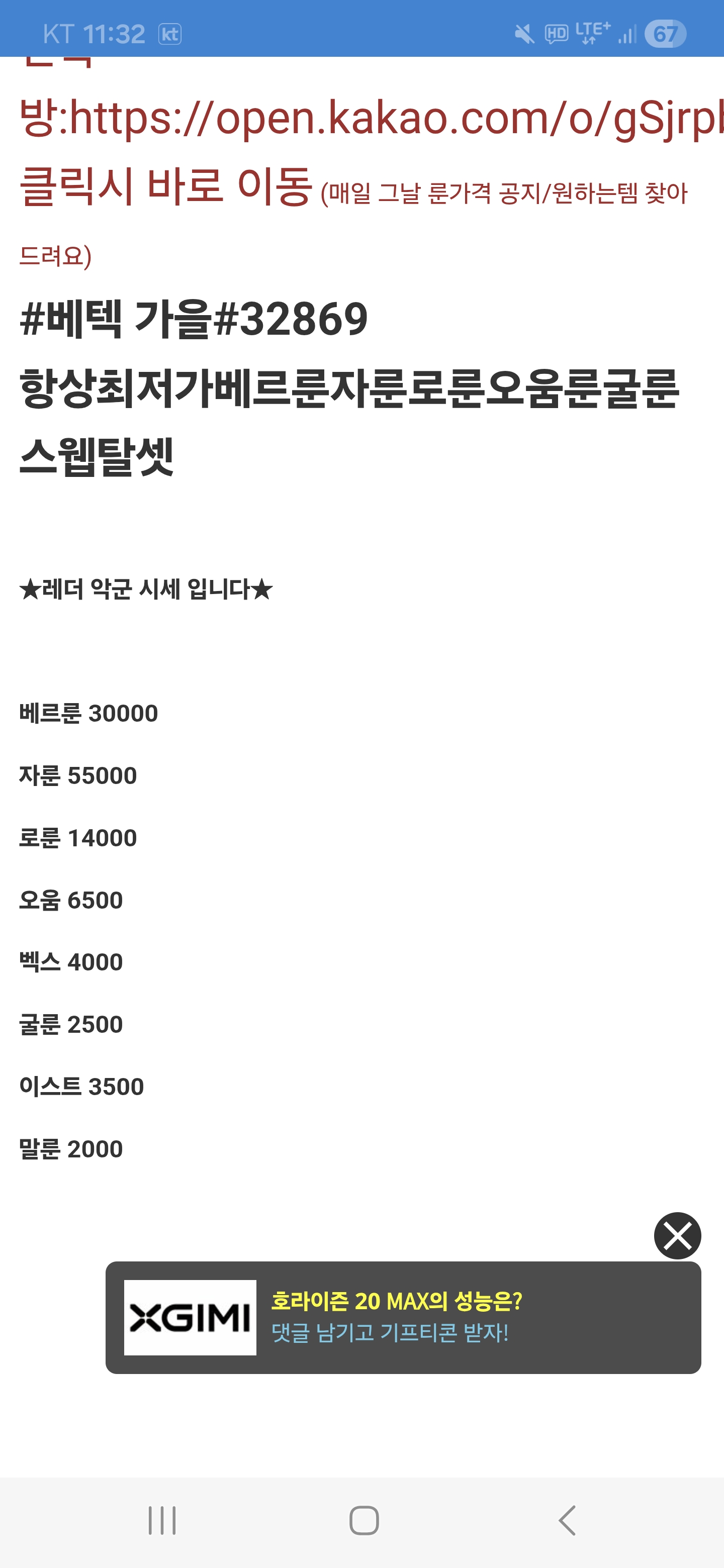
Task: Go to the home screen
Action: pyautogui.click(x=364, y=1521)
